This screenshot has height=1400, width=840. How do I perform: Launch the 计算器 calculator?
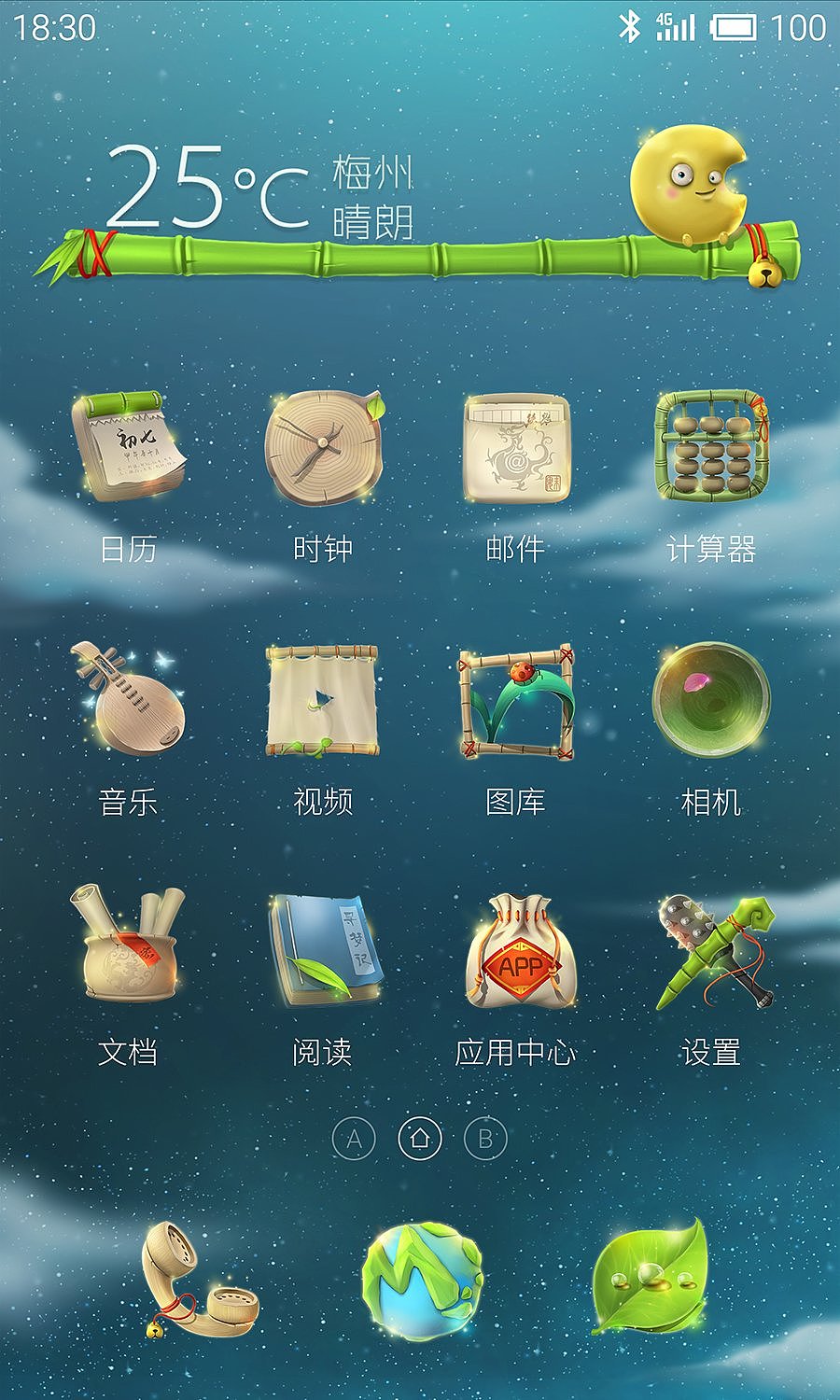(711, 450)
